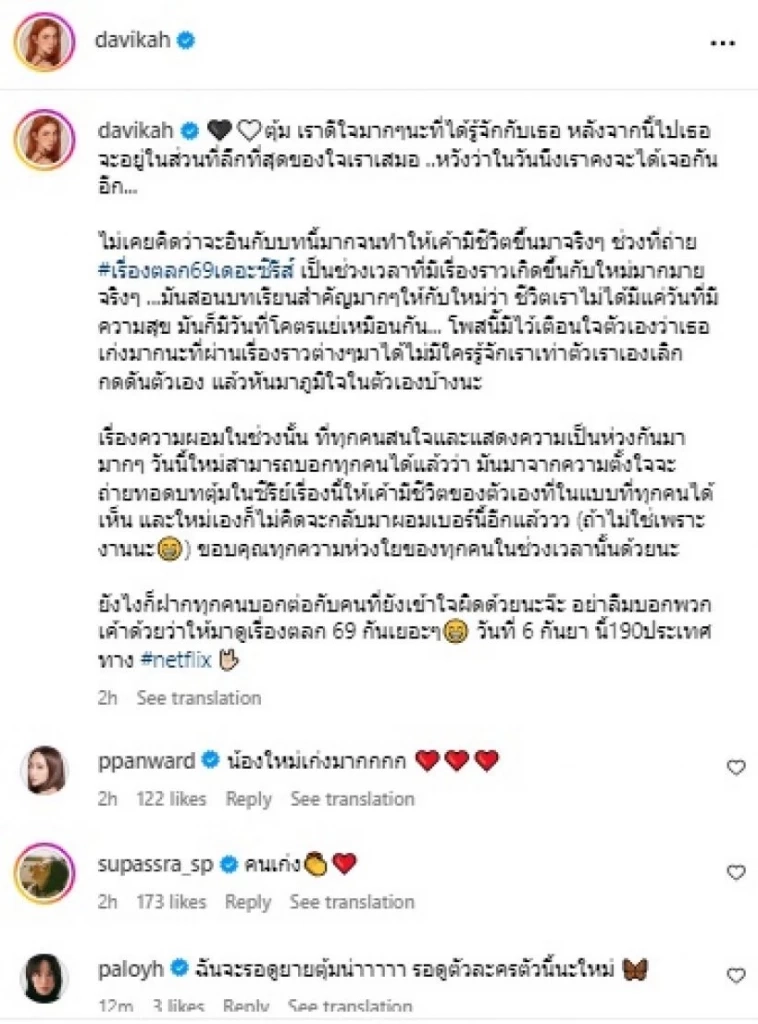Screen dimensions: 758x1024
Task: Open the hashtag #netflix
Action: coord(178,659)
